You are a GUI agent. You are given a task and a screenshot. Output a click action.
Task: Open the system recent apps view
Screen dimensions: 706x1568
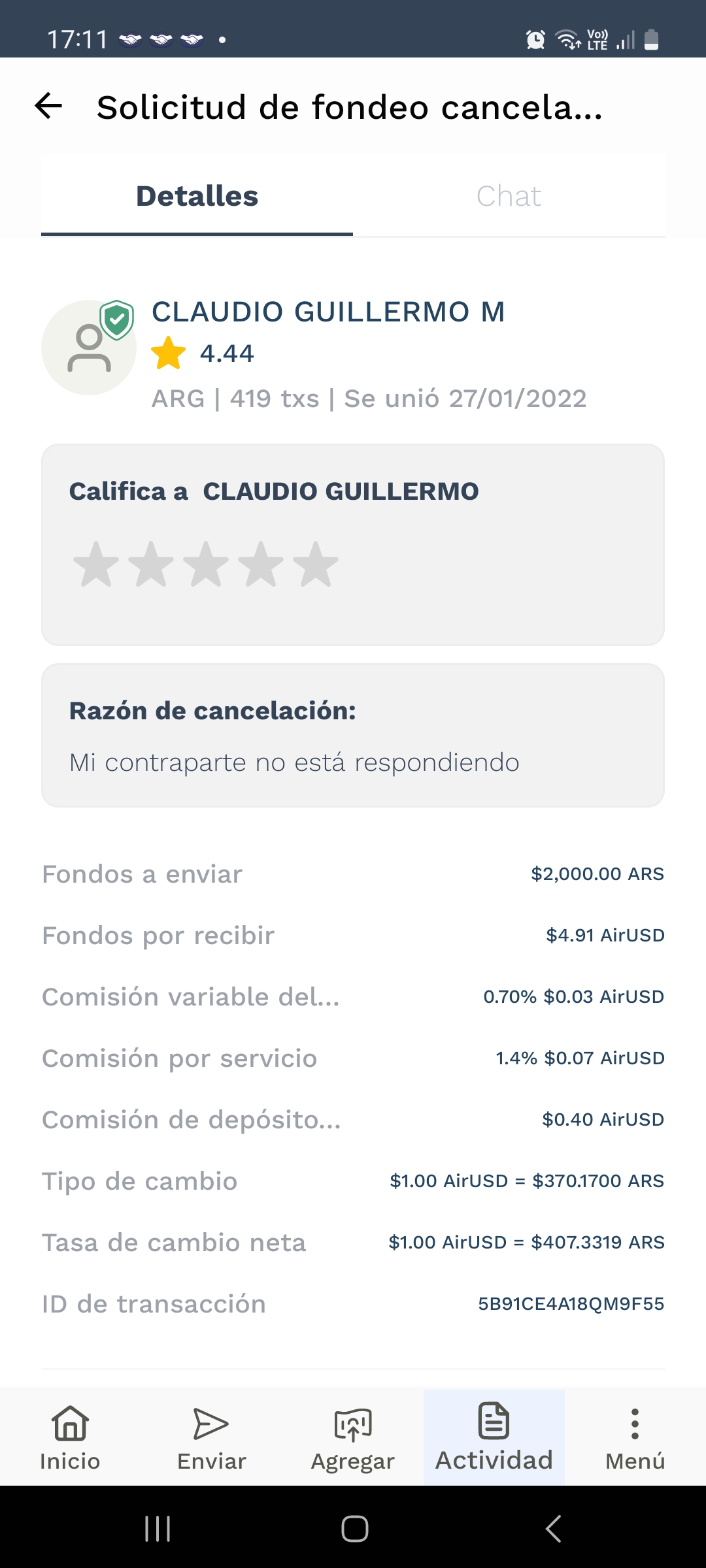pos(158,1529)
